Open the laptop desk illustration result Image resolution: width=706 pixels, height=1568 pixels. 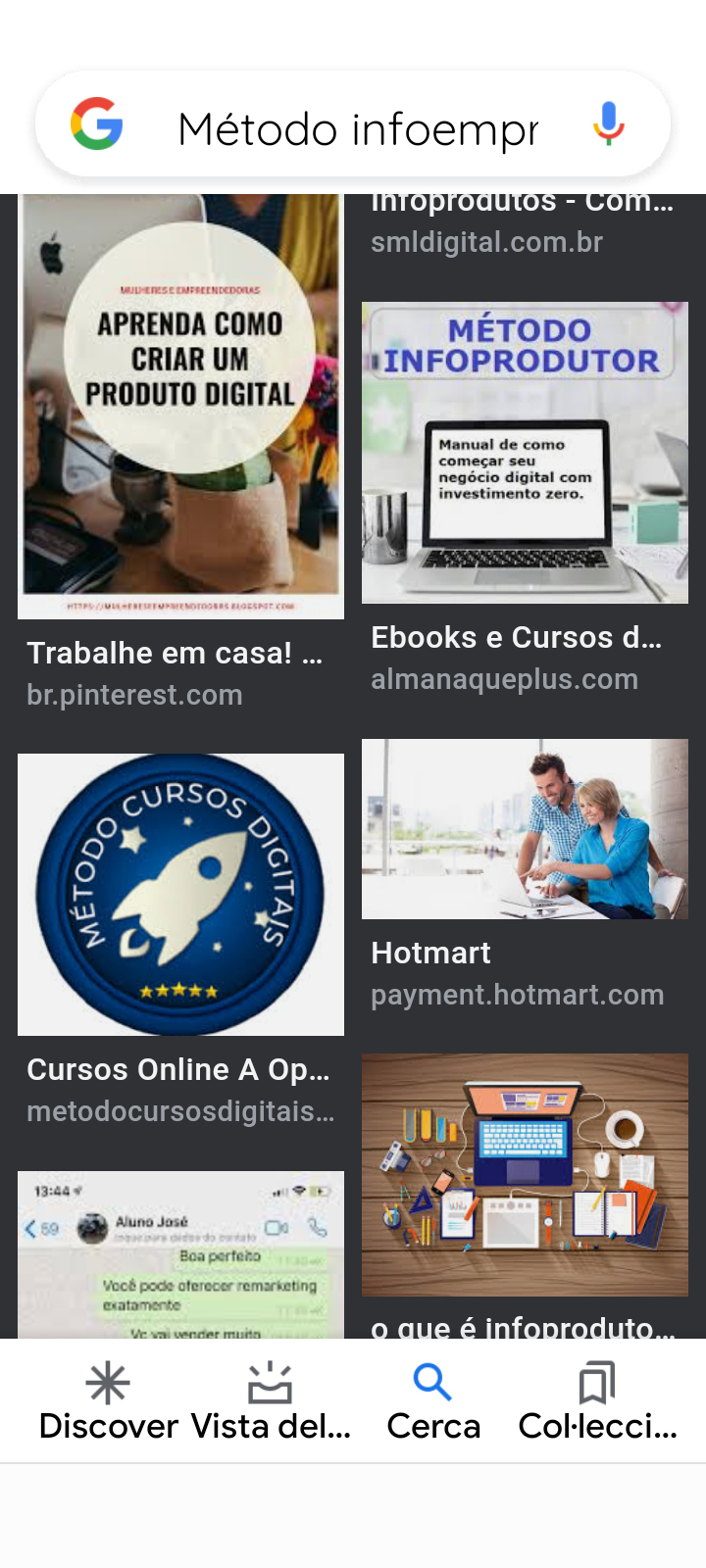pyautogui.click(x=525, y=1174)
